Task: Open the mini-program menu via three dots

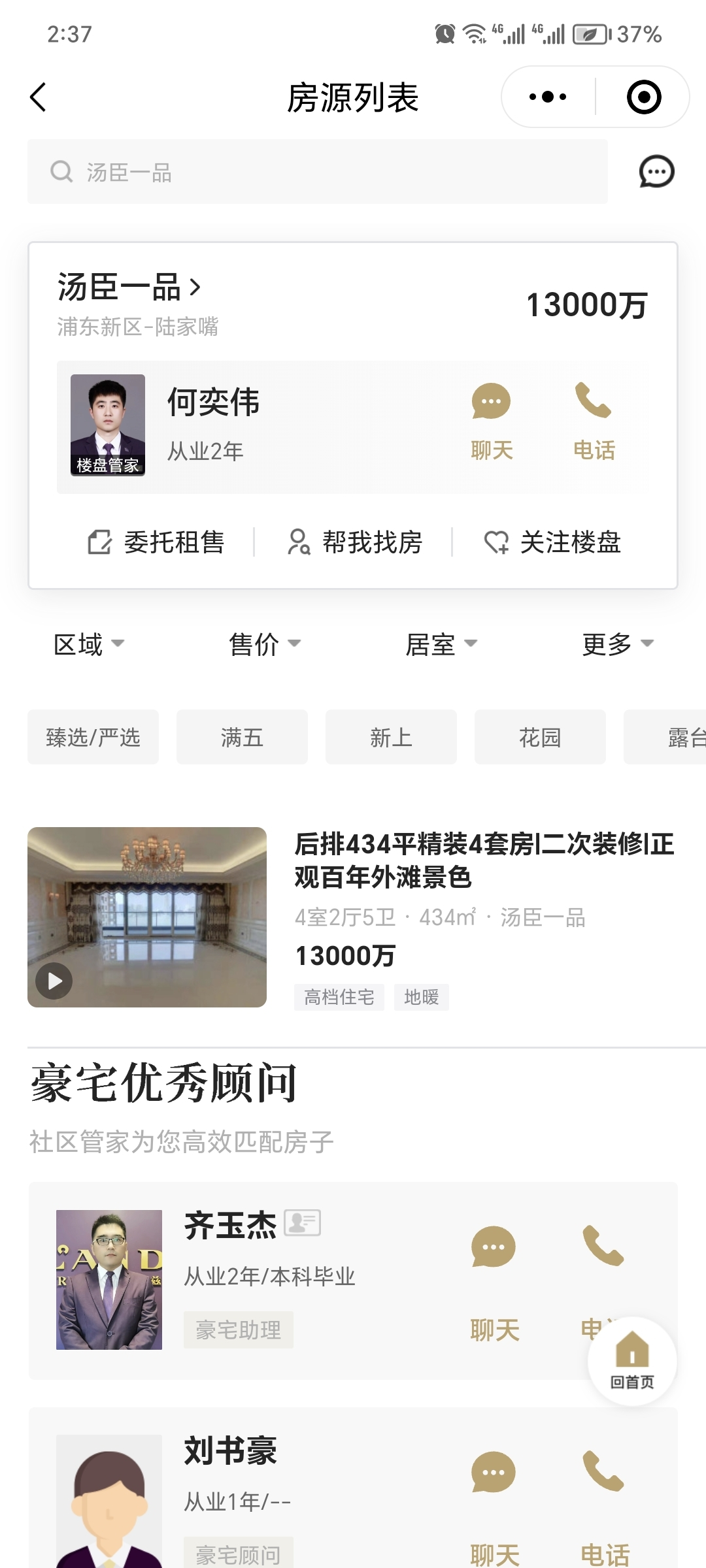Action: [x=546, y=96]
